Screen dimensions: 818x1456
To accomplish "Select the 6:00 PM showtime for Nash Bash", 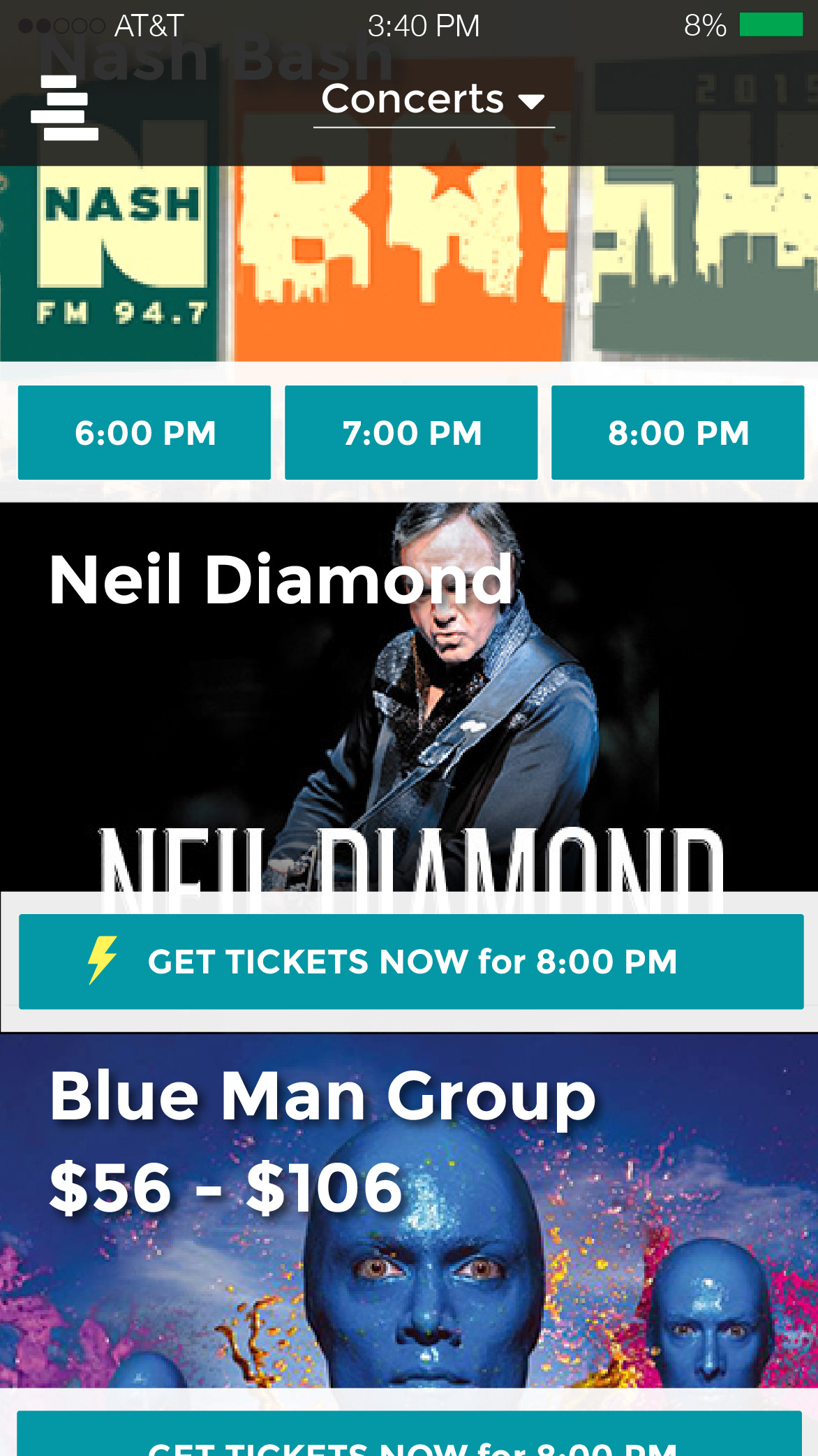I will (144, 433).
